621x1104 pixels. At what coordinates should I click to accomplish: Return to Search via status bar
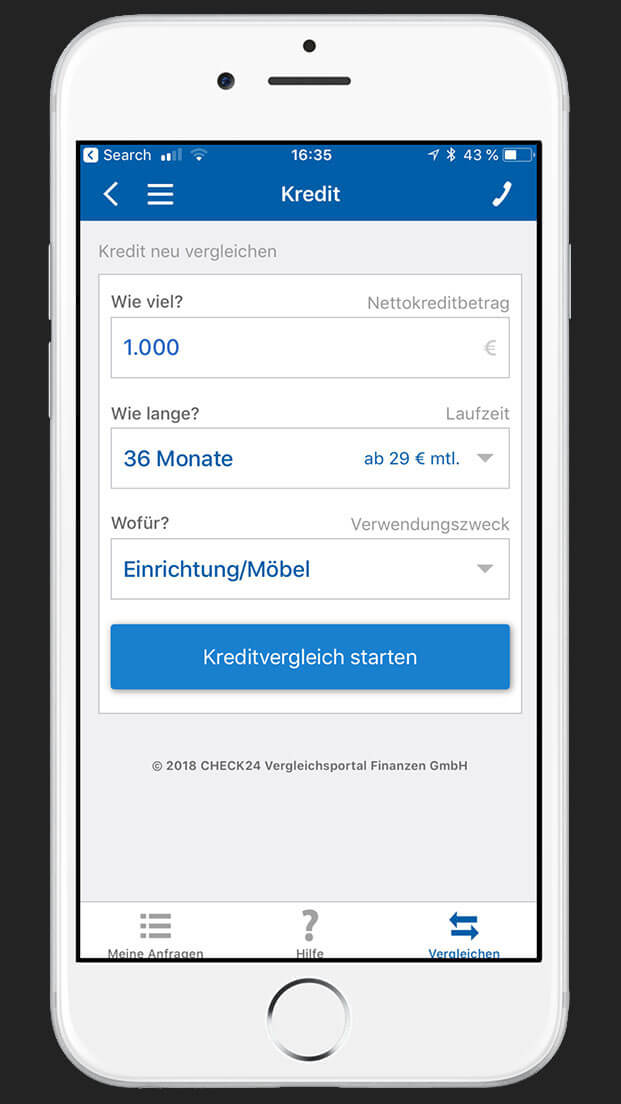point(117,155)
